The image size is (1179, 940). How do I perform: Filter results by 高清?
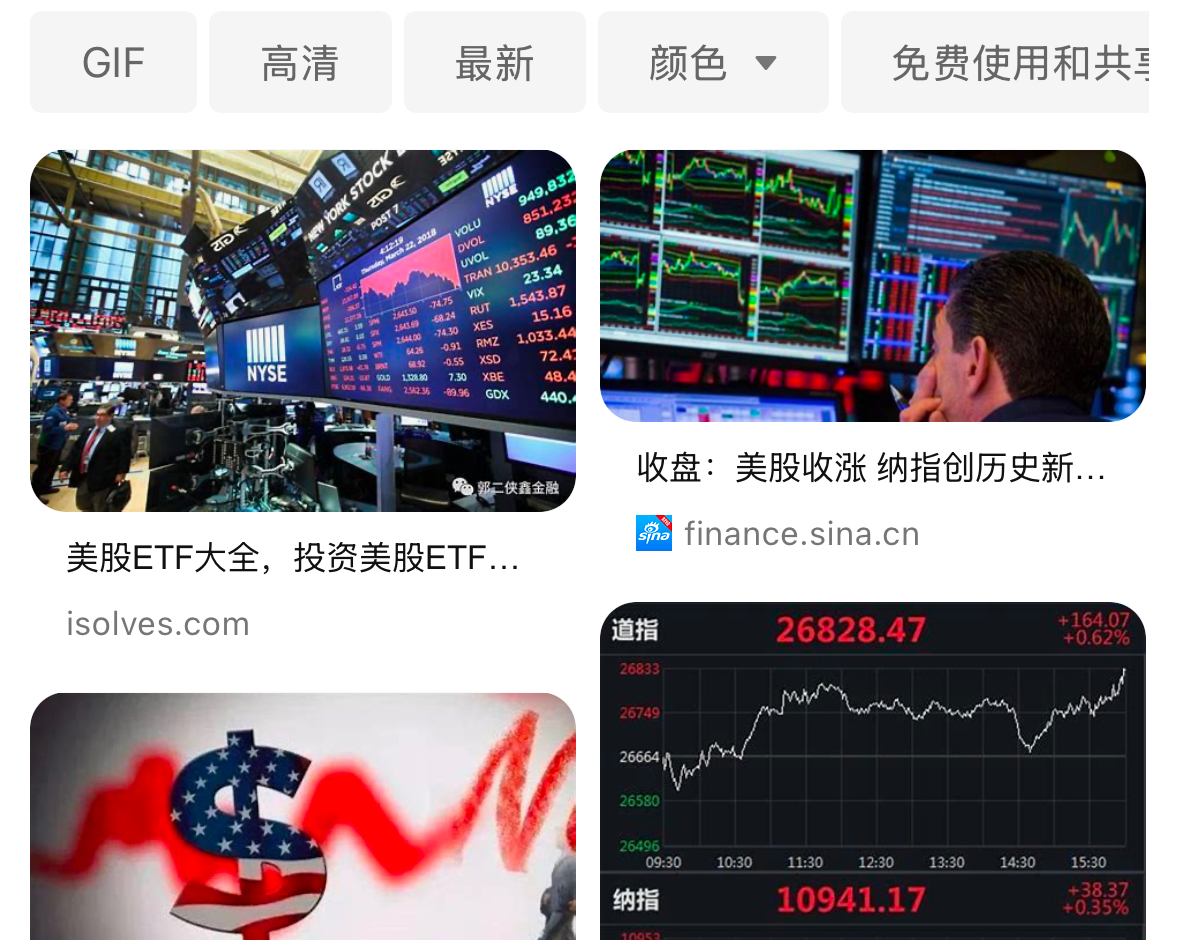click(300, 63)
